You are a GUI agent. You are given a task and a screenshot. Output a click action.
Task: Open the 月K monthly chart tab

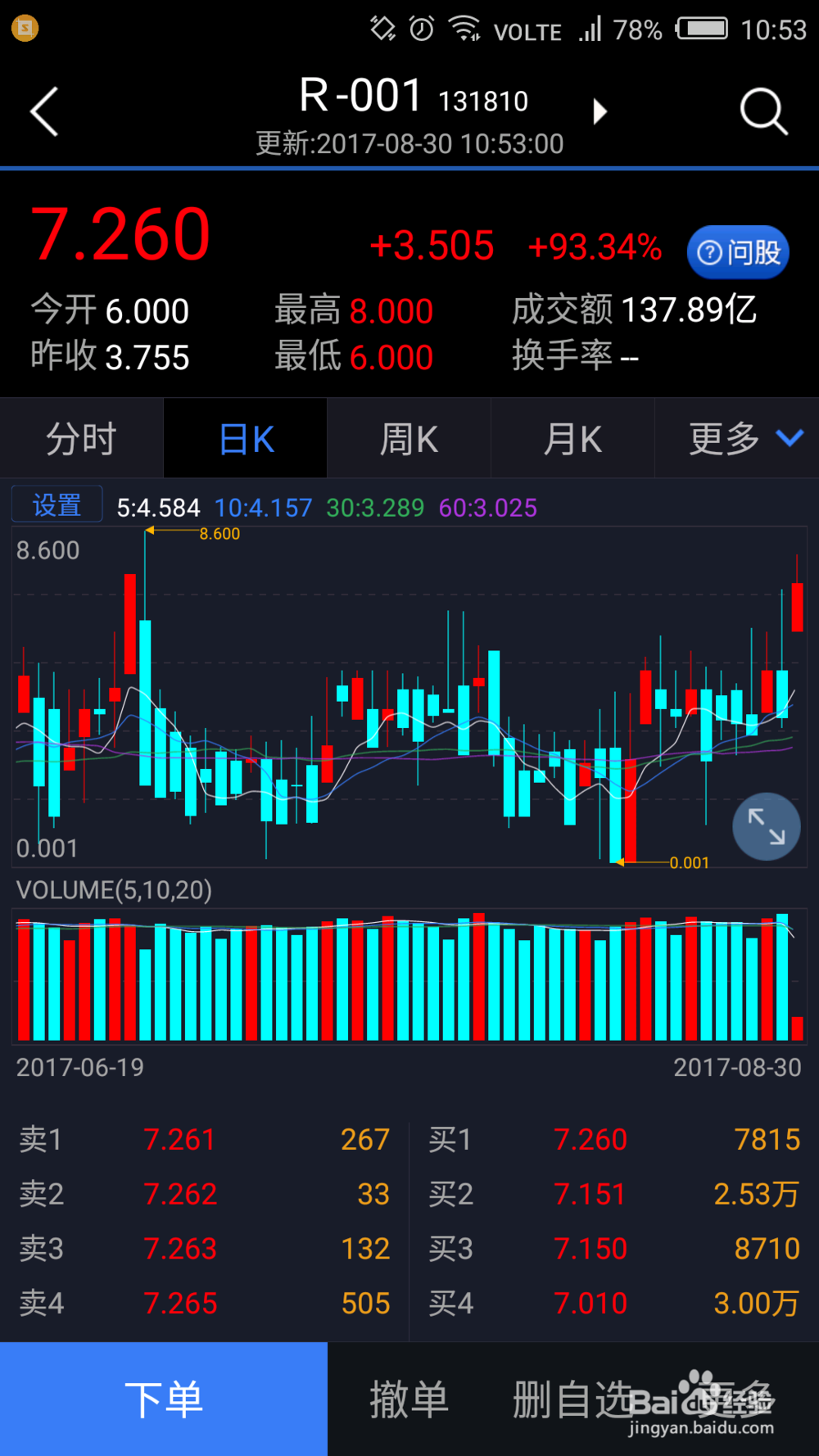[572, 438]
